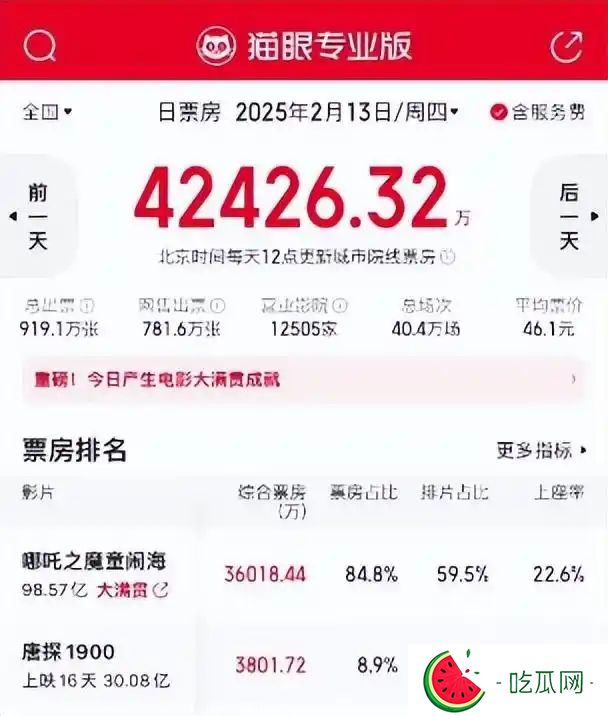Expand 更多指标 options
This screenshot has width=608, height=716.
point(541,451)
